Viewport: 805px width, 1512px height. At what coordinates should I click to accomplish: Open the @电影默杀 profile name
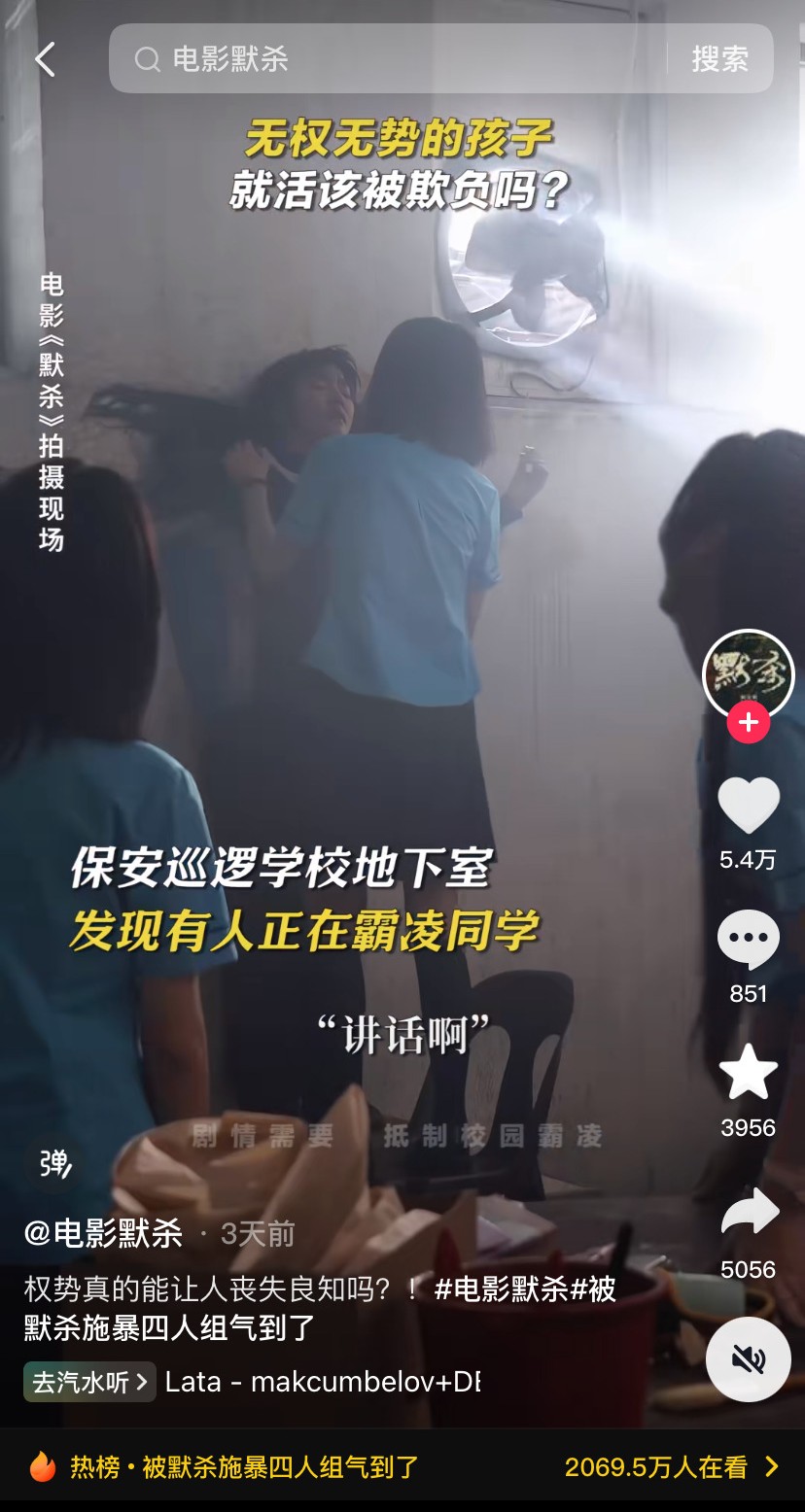point(103,1234)
